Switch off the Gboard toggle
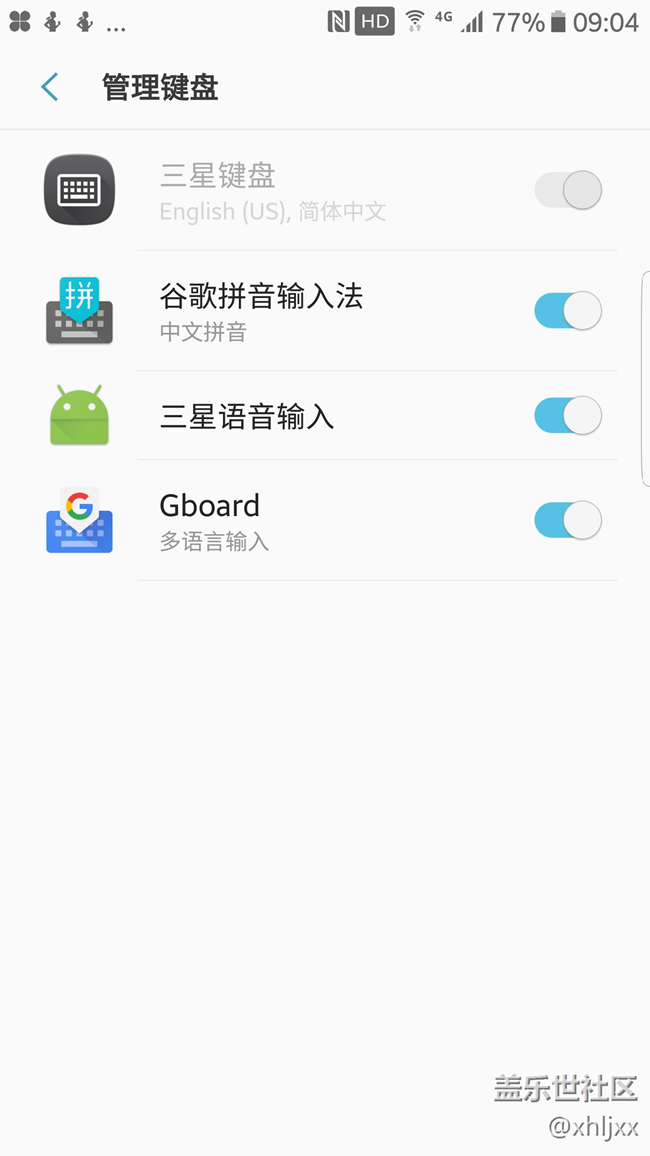Image resolution: width=650 pixels, height=1156 pixels. point(568,520)
